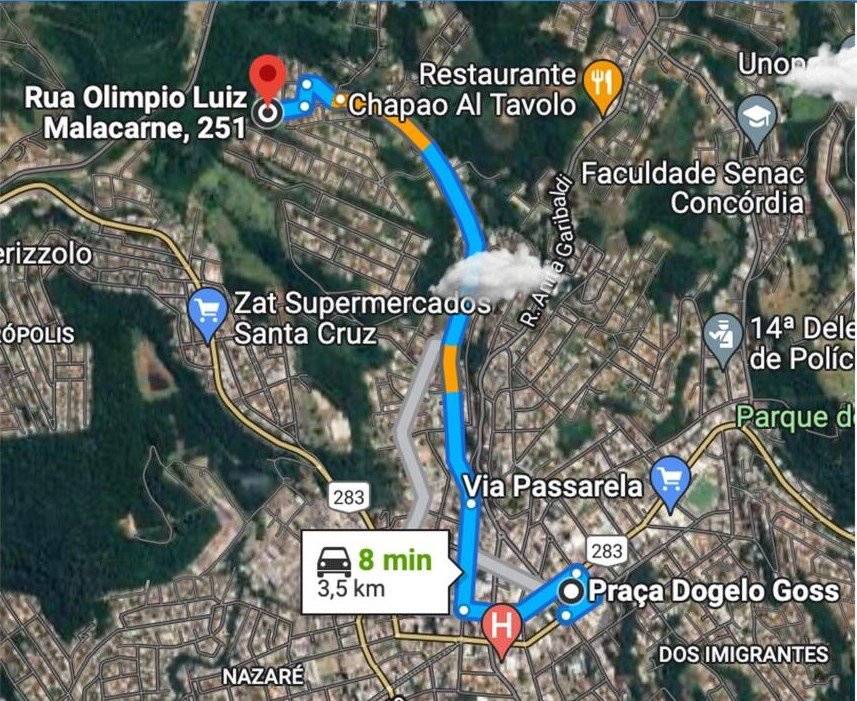
Task: Select the red destination pin at Rua Olimpio
Action: (x=267, y=78)
